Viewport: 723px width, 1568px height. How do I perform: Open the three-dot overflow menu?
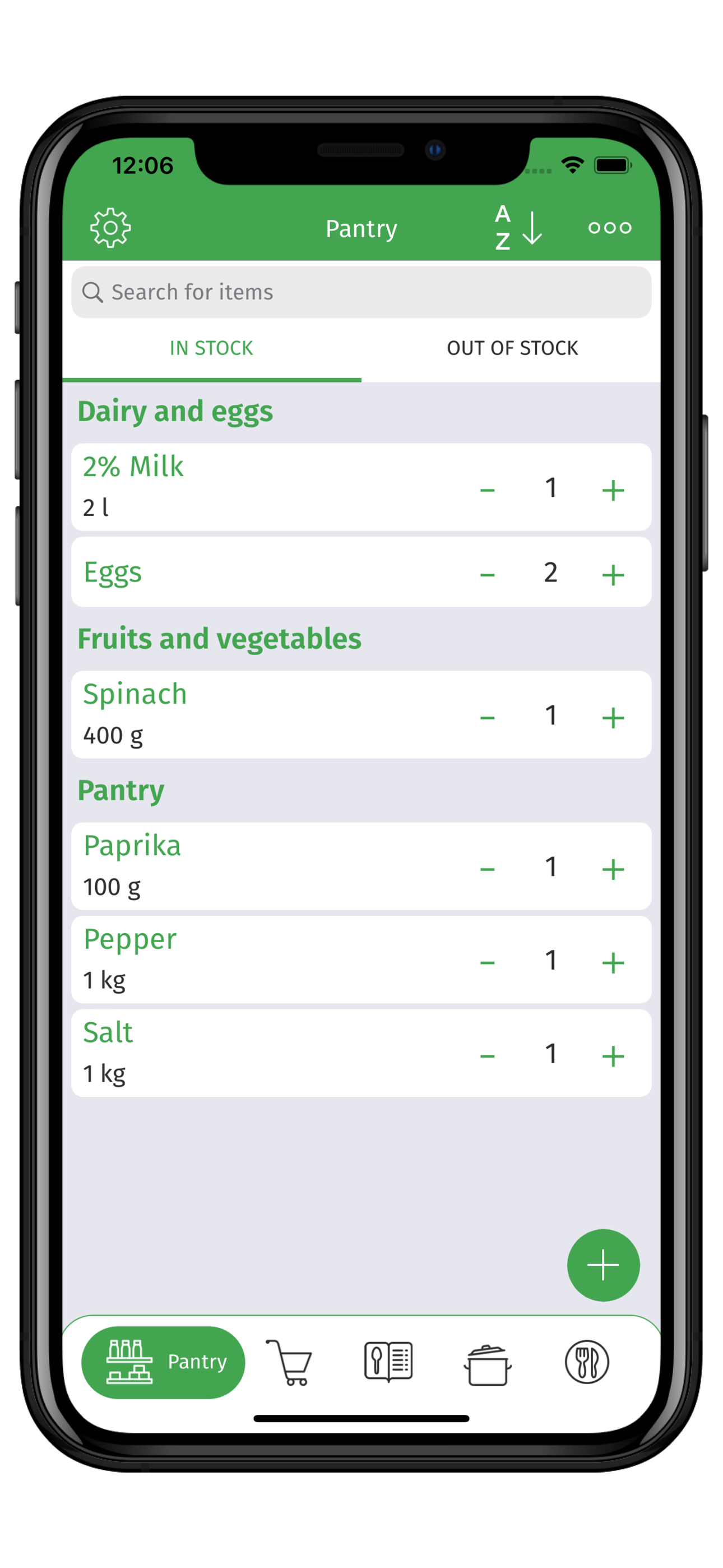[609, 228]
